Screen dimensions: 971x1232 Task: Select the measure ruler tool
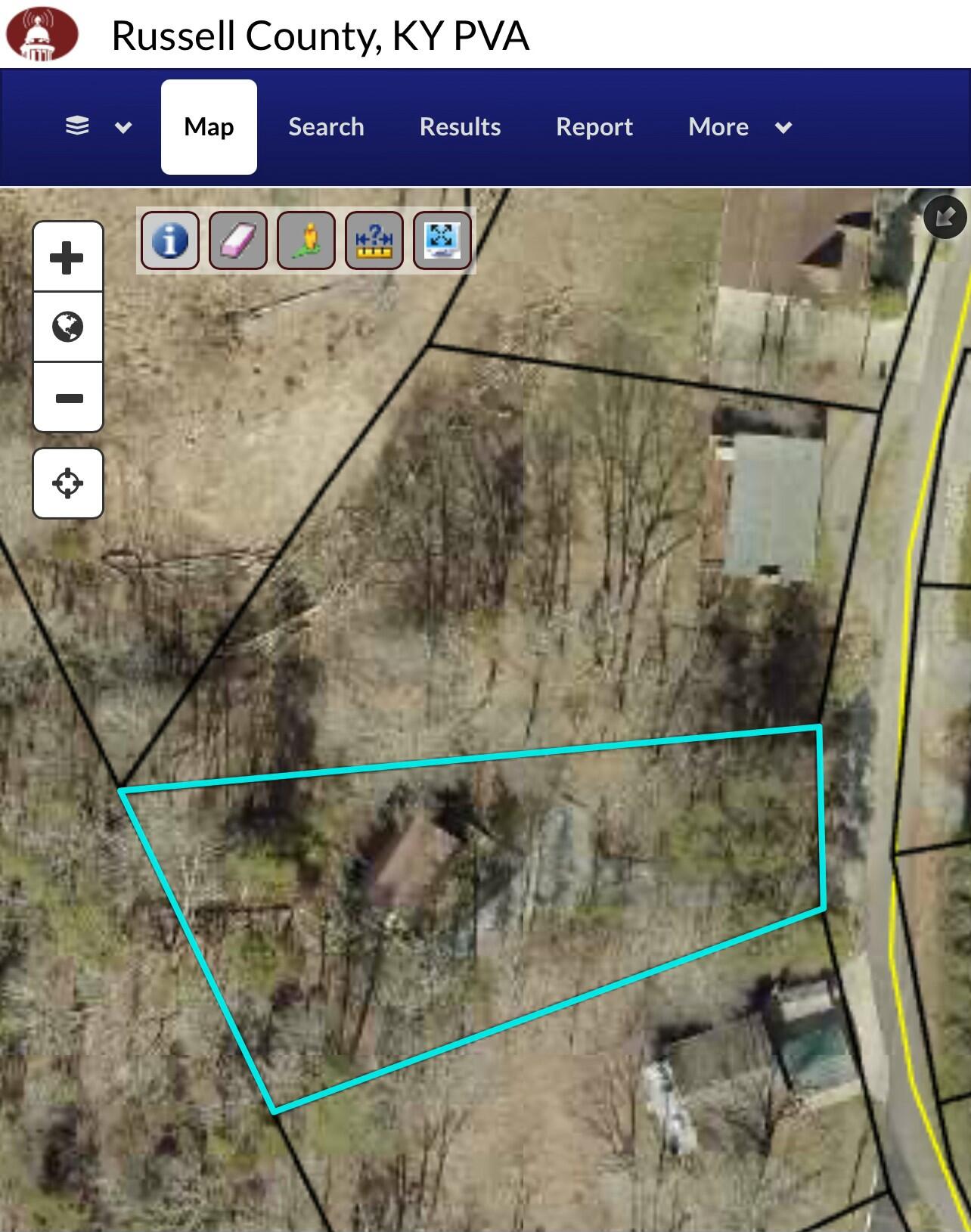(374, 241)
